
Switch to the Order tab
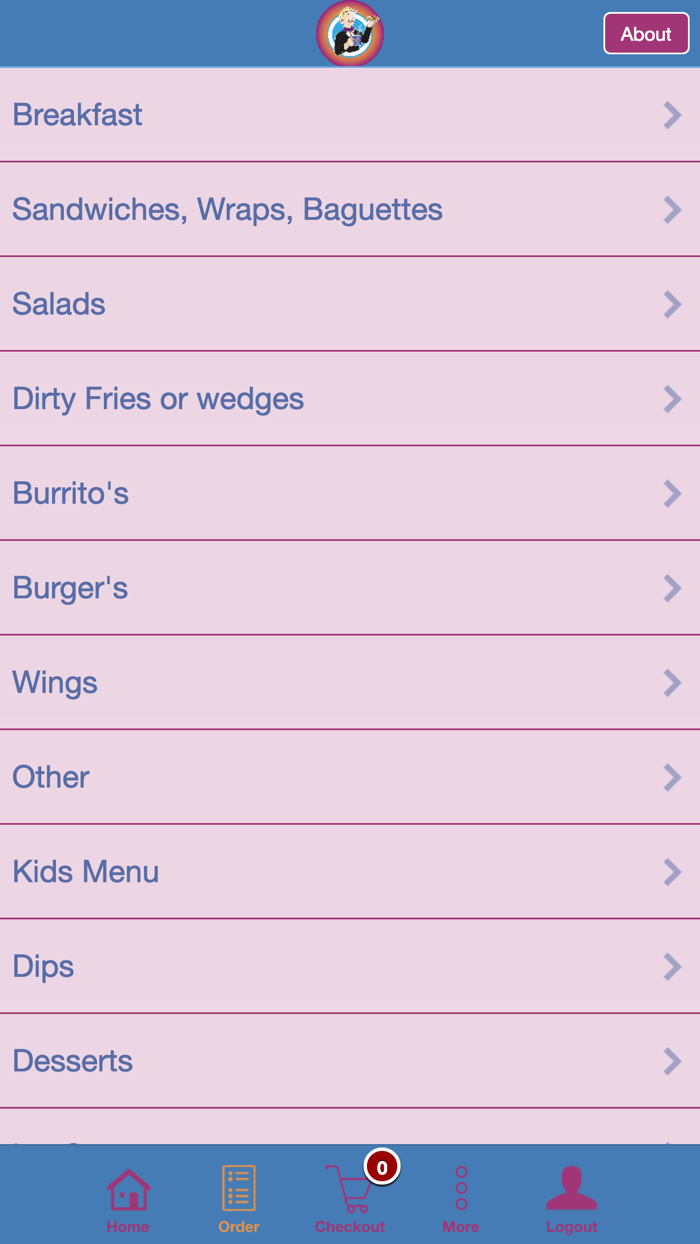[239, 1199]
